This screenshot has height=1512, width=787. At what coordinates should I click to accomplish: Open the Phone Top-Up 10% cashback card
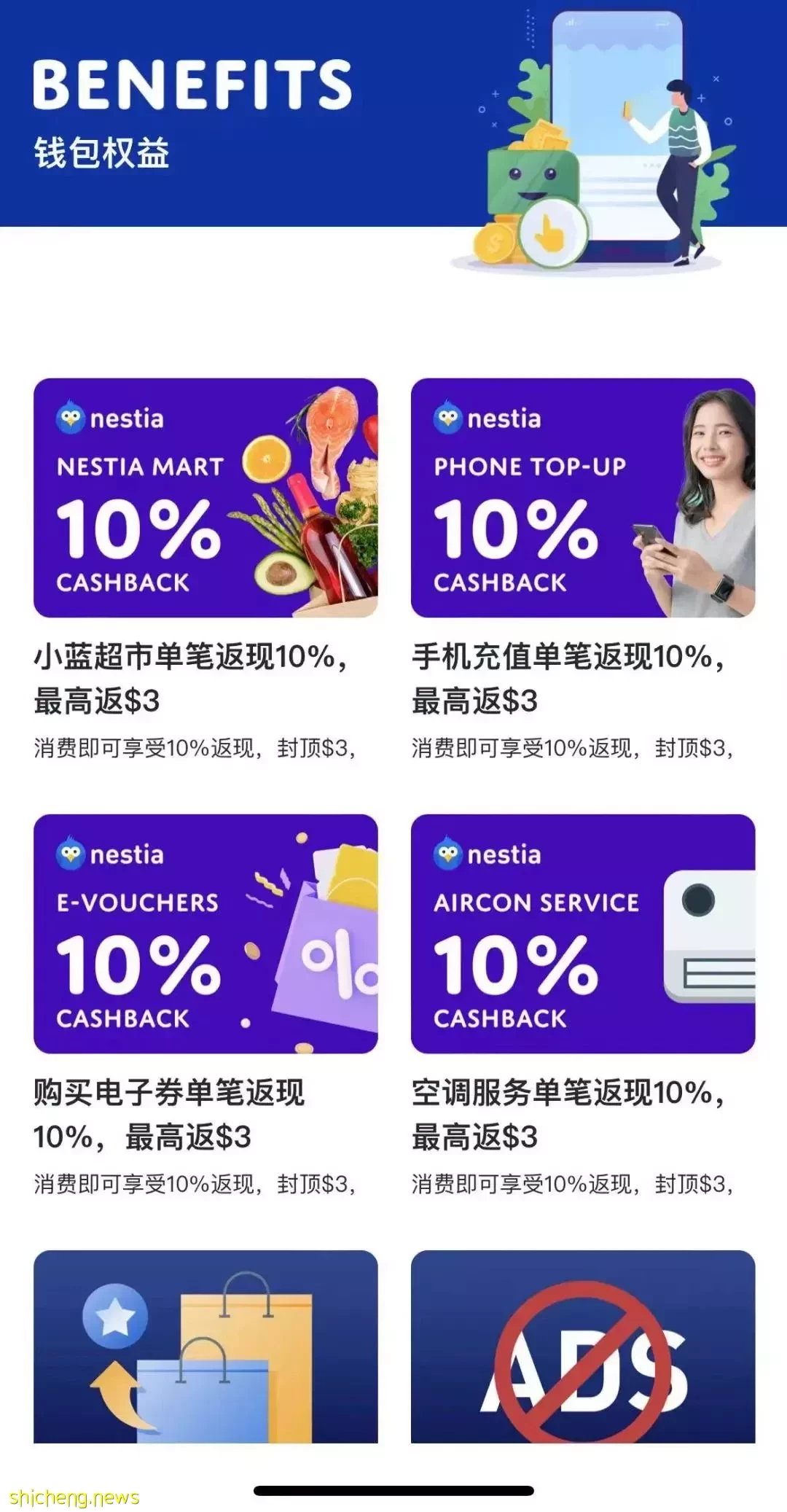[583, 498]
